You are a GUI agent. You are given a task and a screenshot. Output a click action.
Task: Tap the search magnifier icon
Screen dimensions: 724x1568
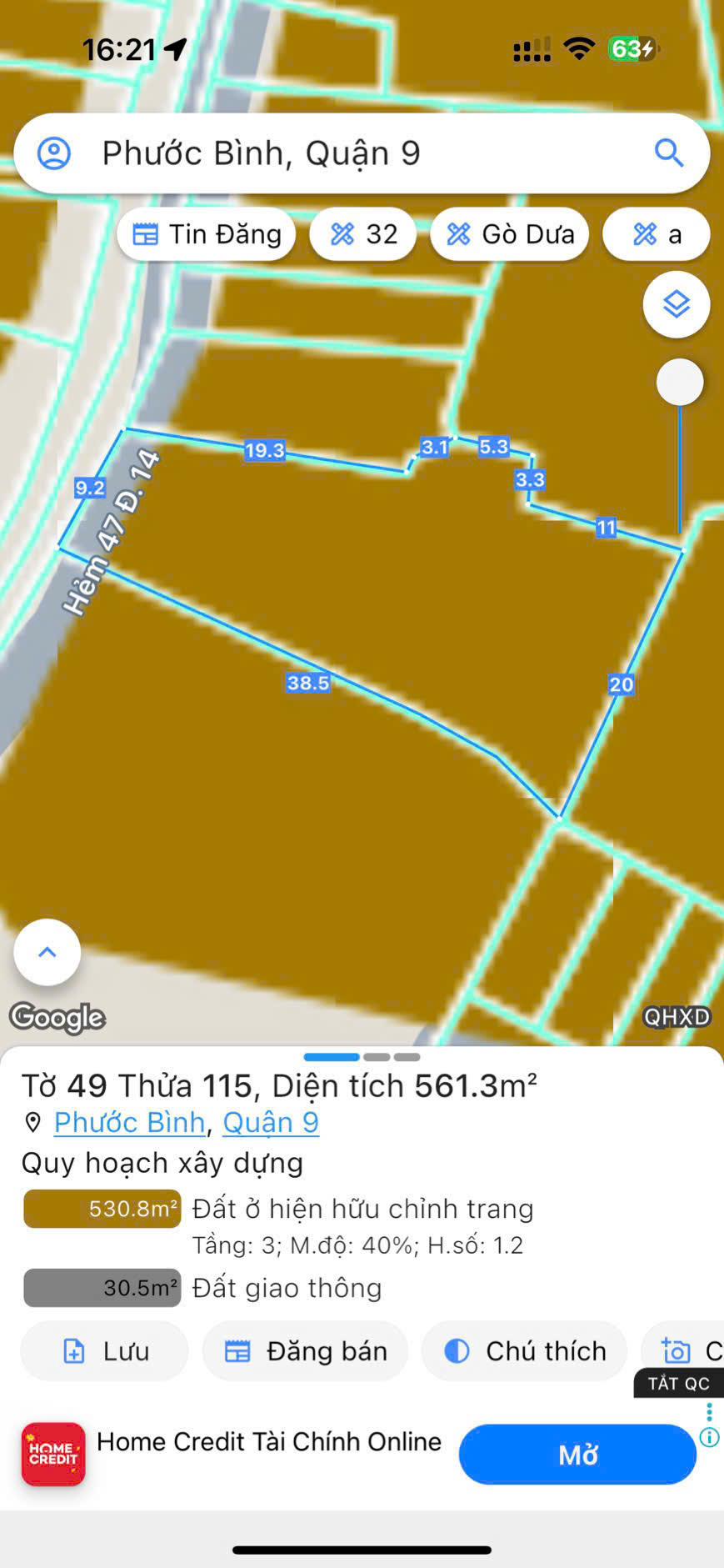(x=669, y=153)
